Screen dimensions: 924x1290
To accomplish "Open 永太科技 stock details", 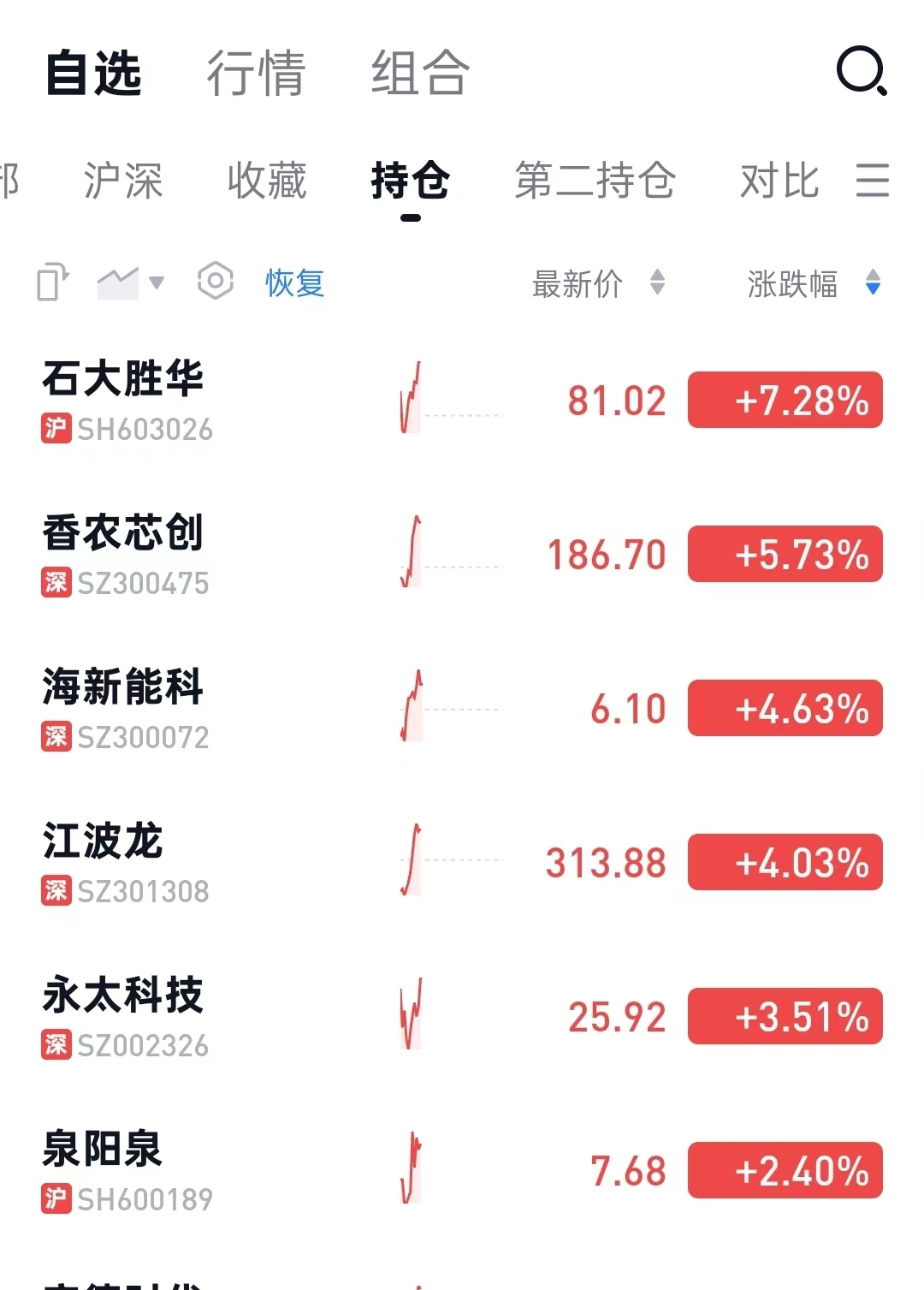I will (462, 1017).
